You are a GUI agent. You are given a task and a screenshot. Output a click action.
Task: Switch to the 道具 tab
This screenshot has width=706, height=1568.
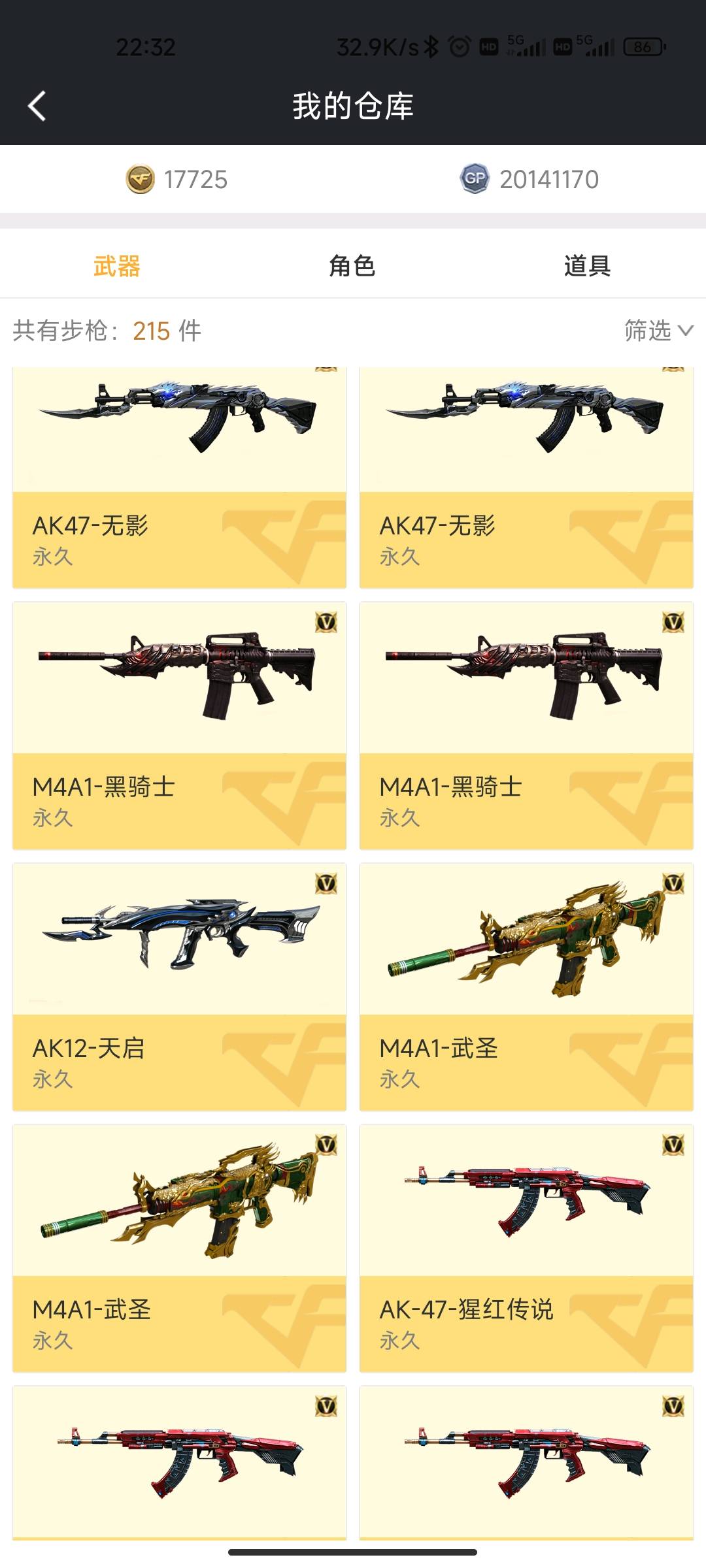(587, 266)
